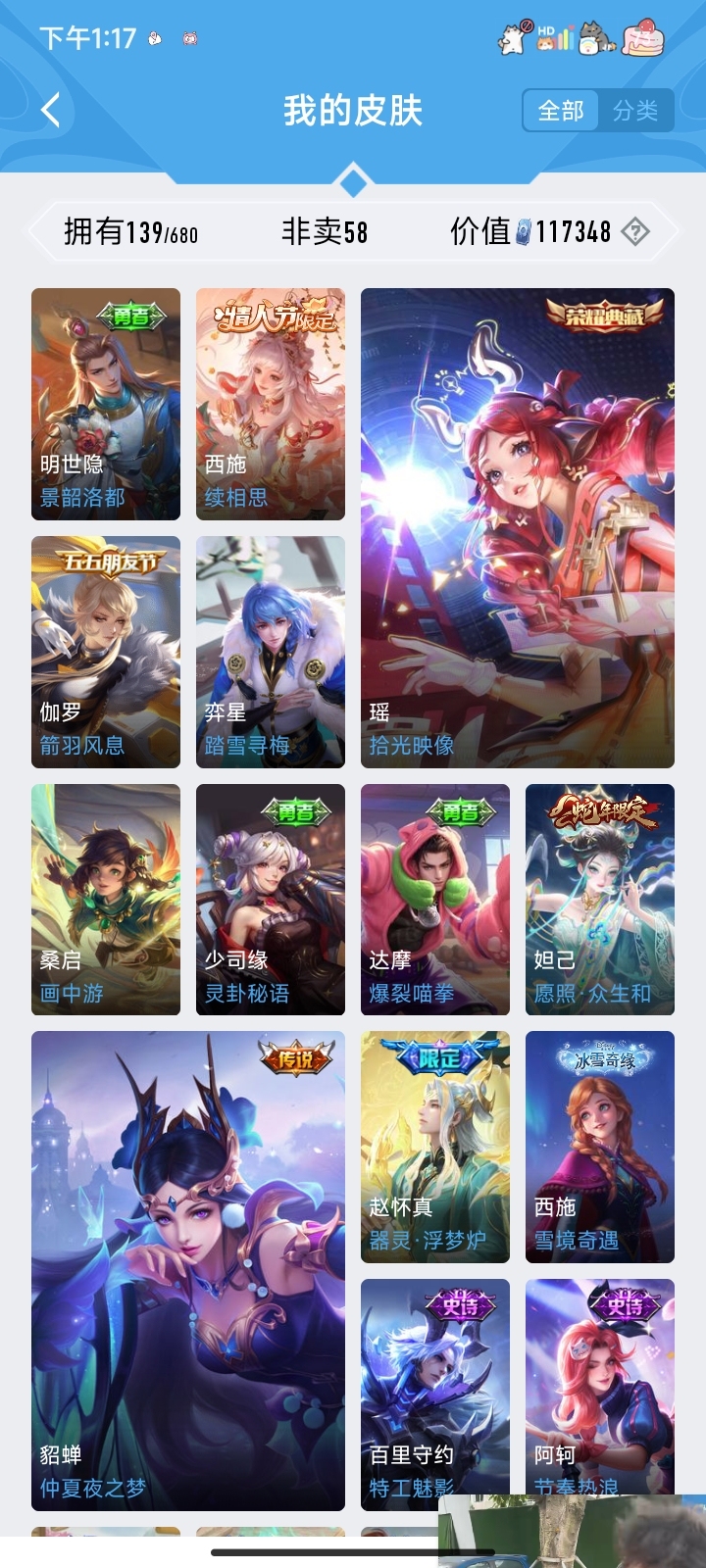Open 赵怀真 器灵·浮梦炉 skin card
The height and width of the screenshot is (1568, 706).
click(435, 1147)
